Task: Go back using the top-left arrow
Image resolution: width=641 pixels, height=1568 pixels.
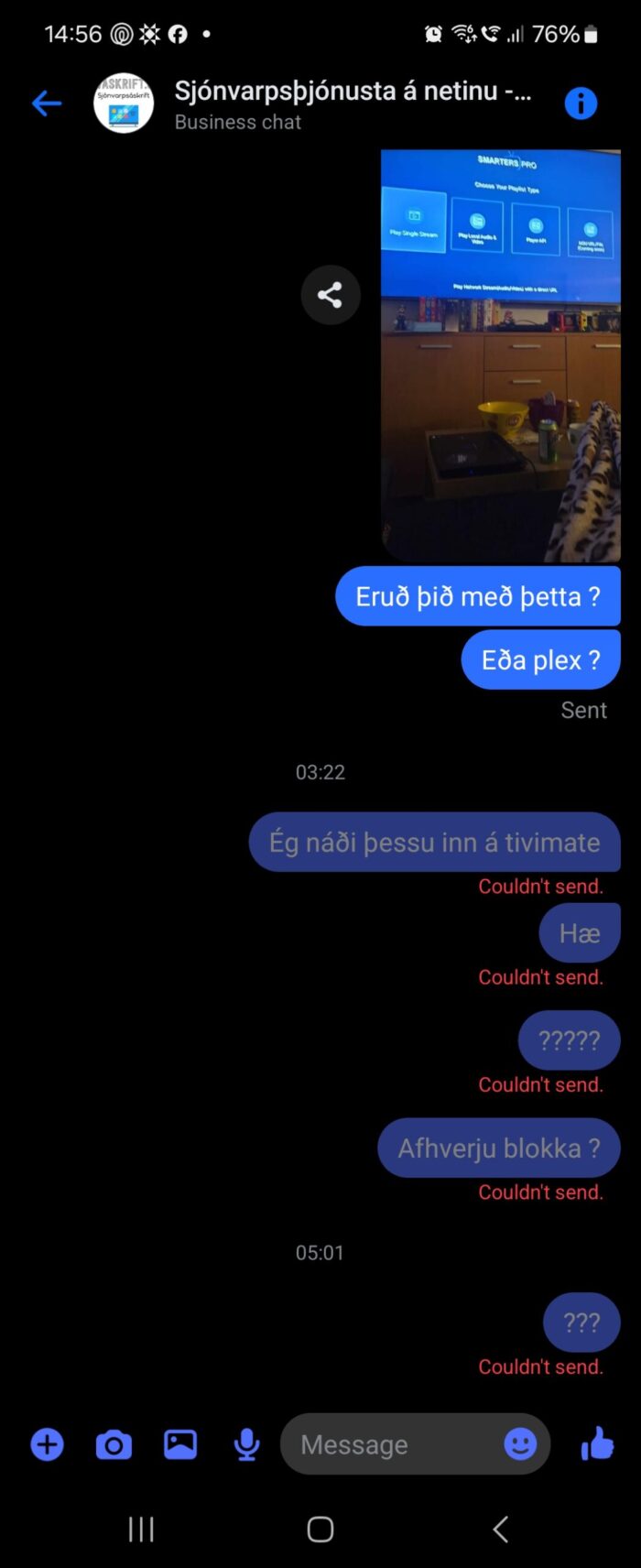Action: (46, 103)
